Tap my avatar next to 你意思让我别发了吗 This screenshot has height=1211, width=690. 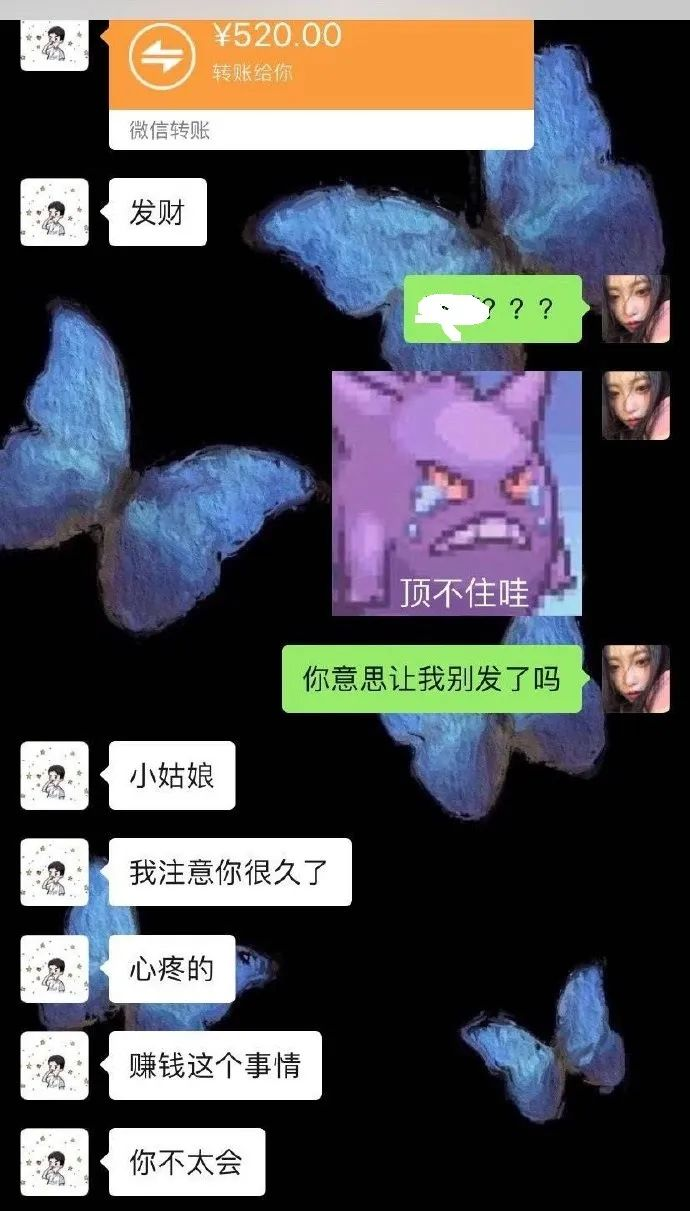(635, 678)
